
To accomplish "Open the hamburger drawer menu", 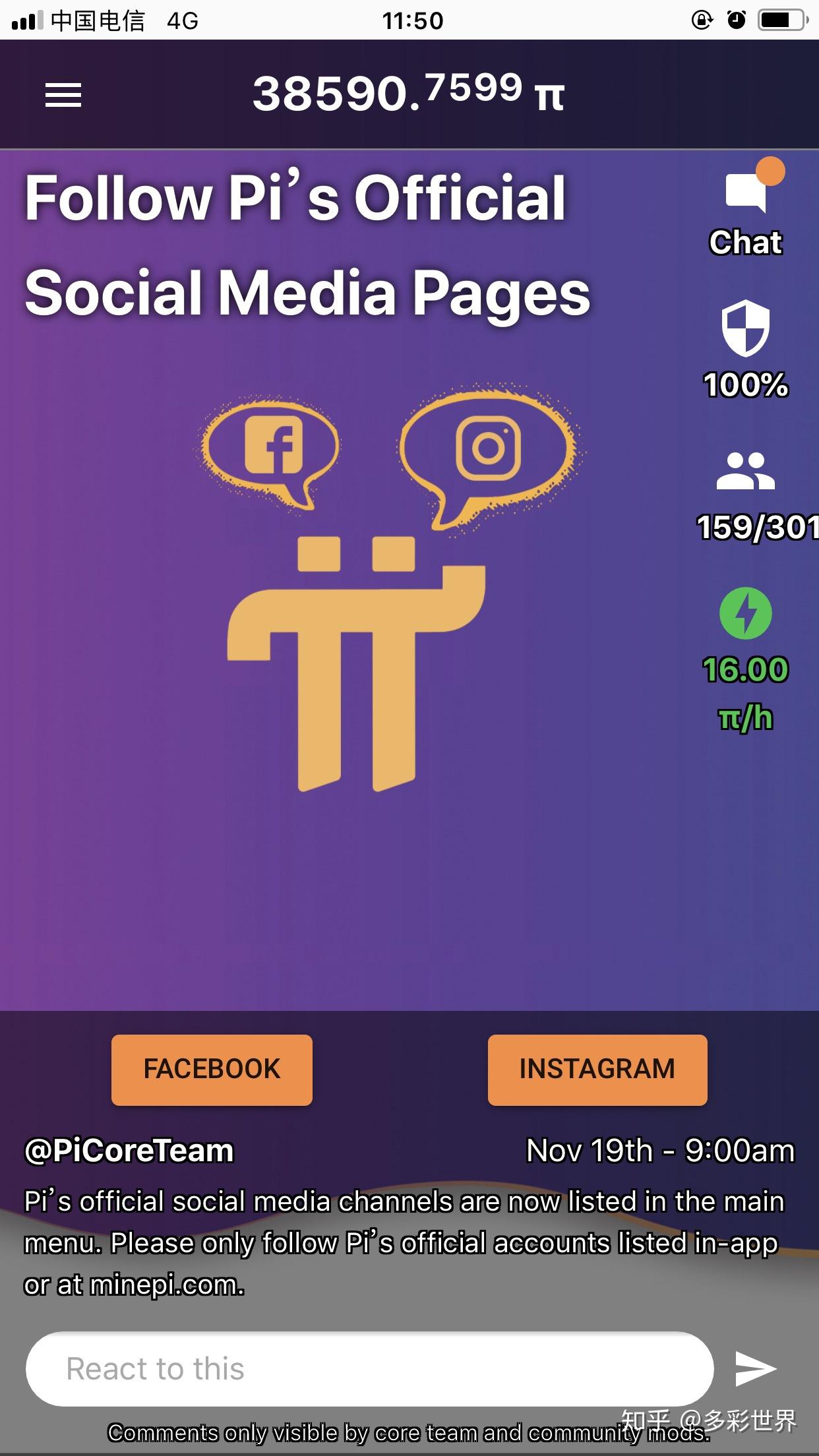I will point(63,95).
